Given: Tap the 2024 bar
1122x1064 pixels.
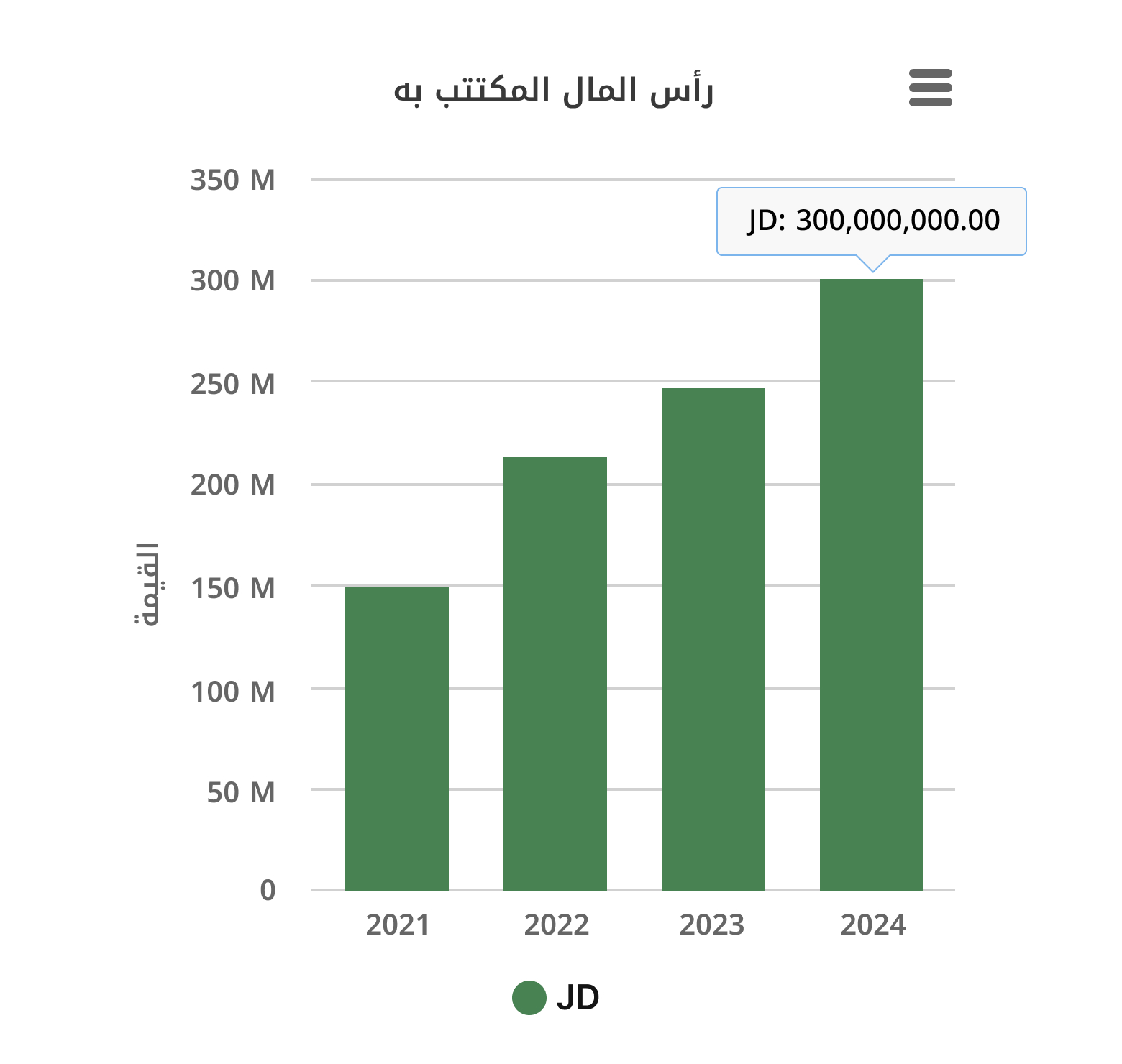Looking at the screenshot, I should point(872,584).
